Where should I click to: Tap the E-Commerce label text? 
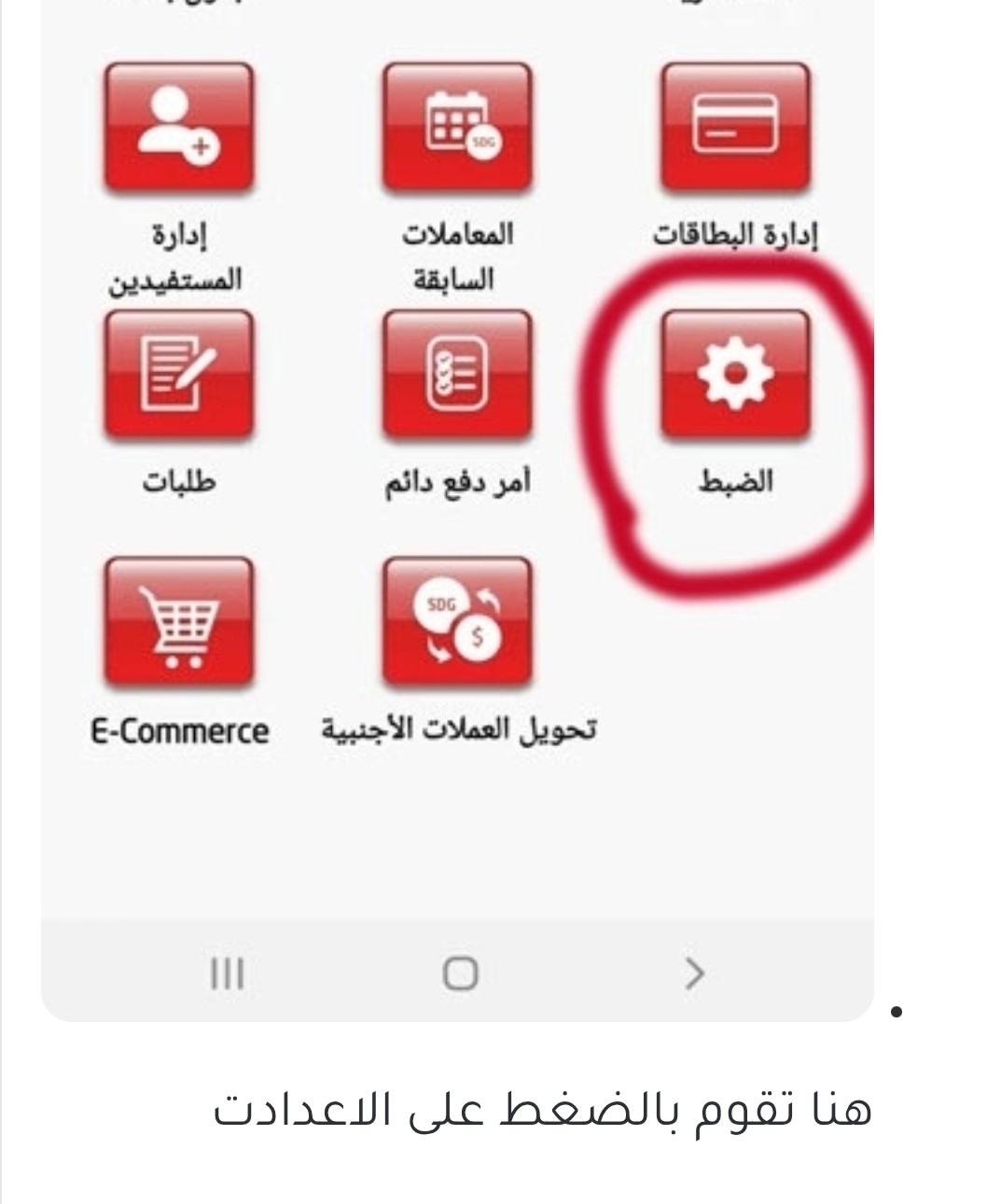click(180, 731)
